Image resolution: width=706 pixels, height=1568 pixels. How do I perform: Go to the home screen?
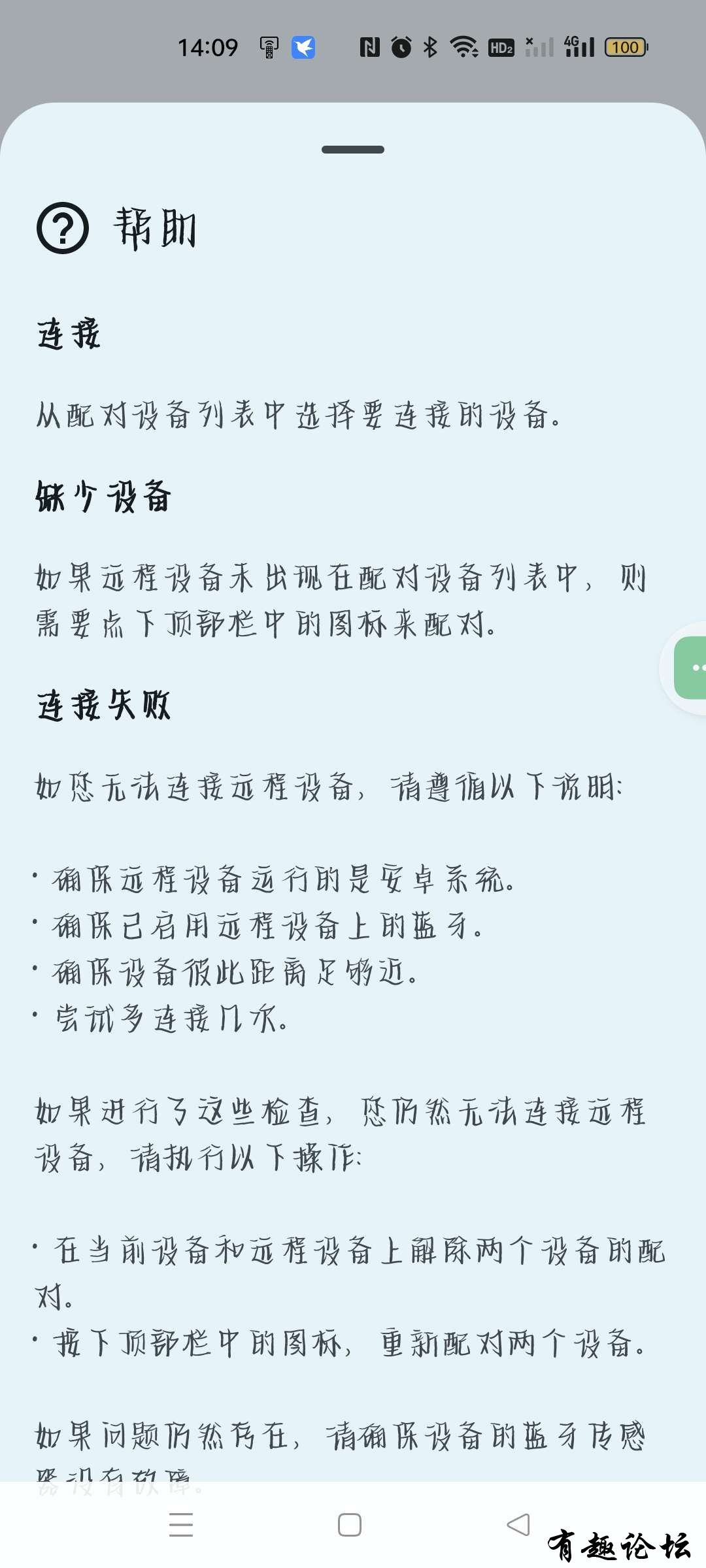(350, 1525)
